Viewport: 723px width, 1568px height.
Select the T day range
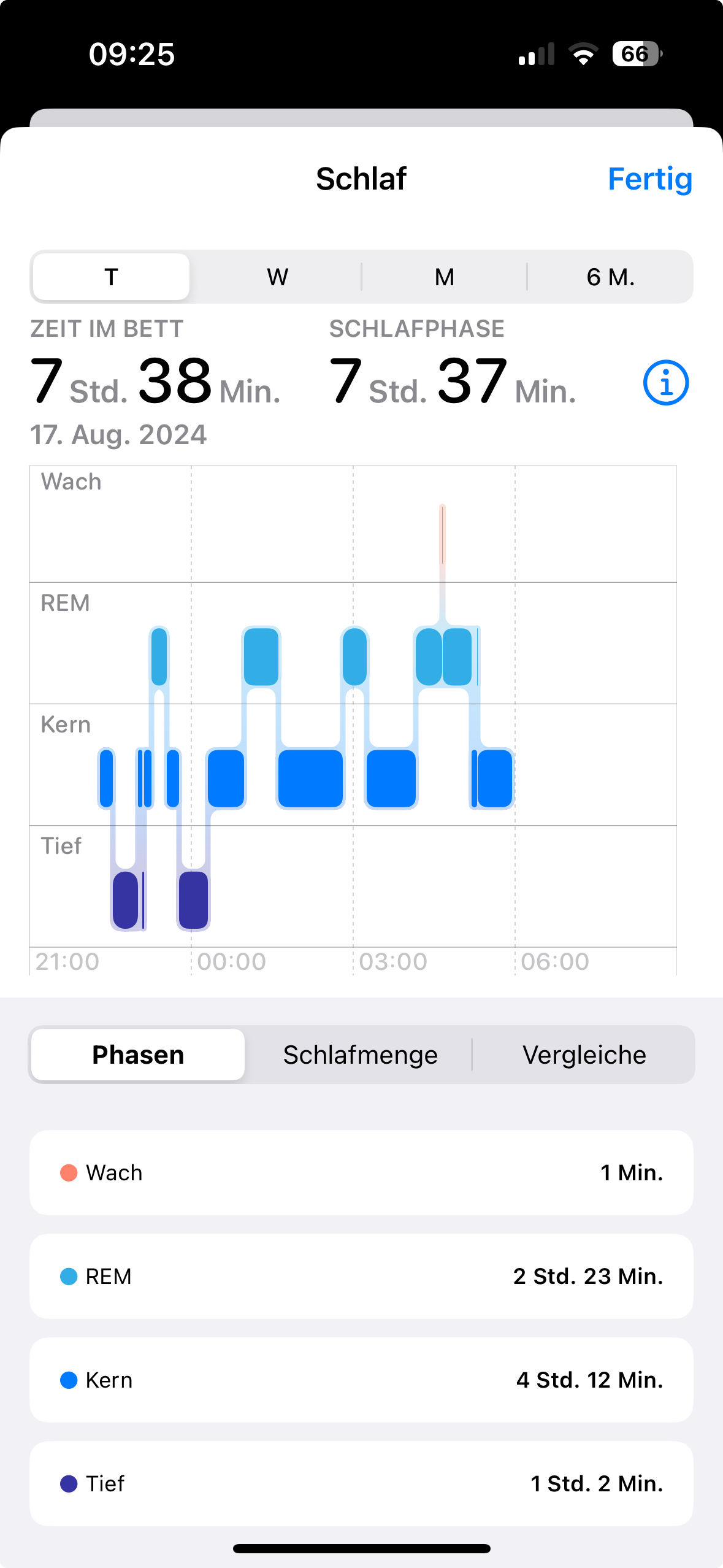click(111, 277)
